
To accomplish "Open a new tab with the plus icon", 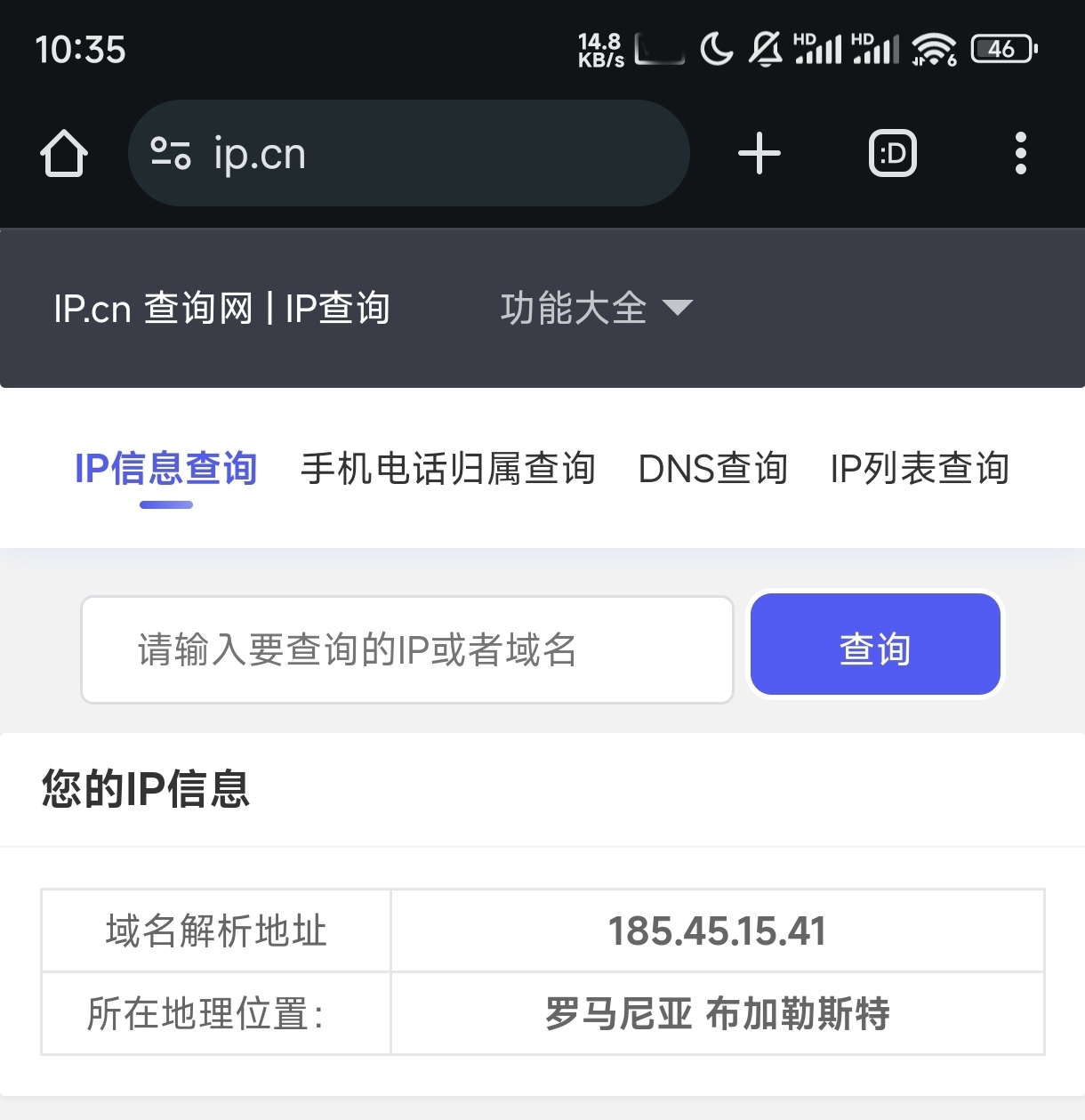I will (759, 152).
